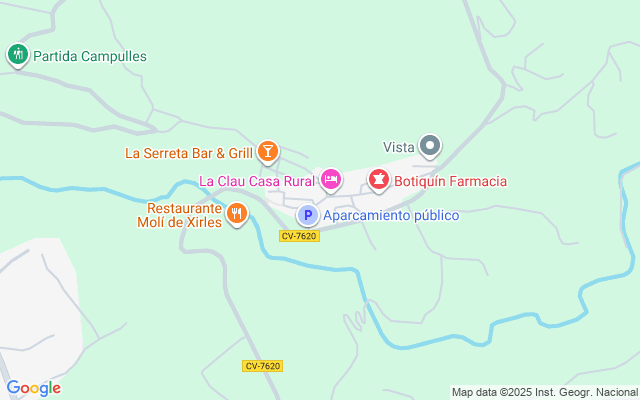
Task: Select La Serreta Bar & Grill pin
Action: click(x=267, y=151)
